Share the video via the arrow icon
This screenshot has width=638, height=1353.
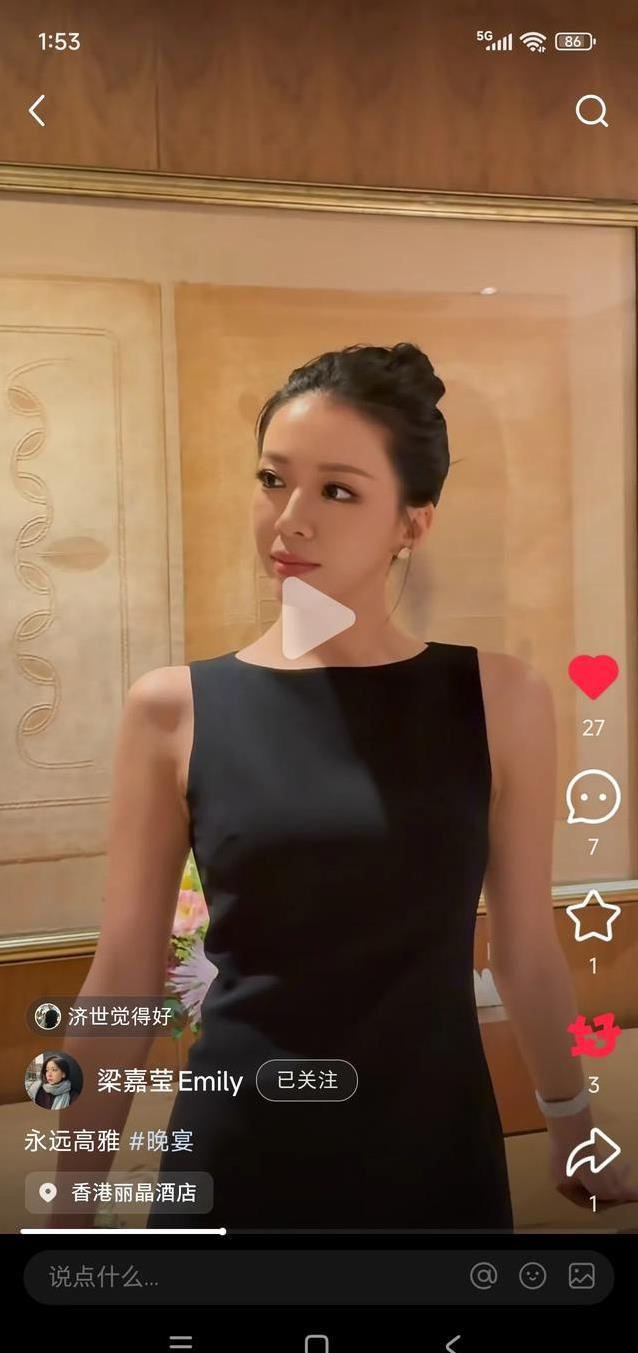click(593, 1153)
